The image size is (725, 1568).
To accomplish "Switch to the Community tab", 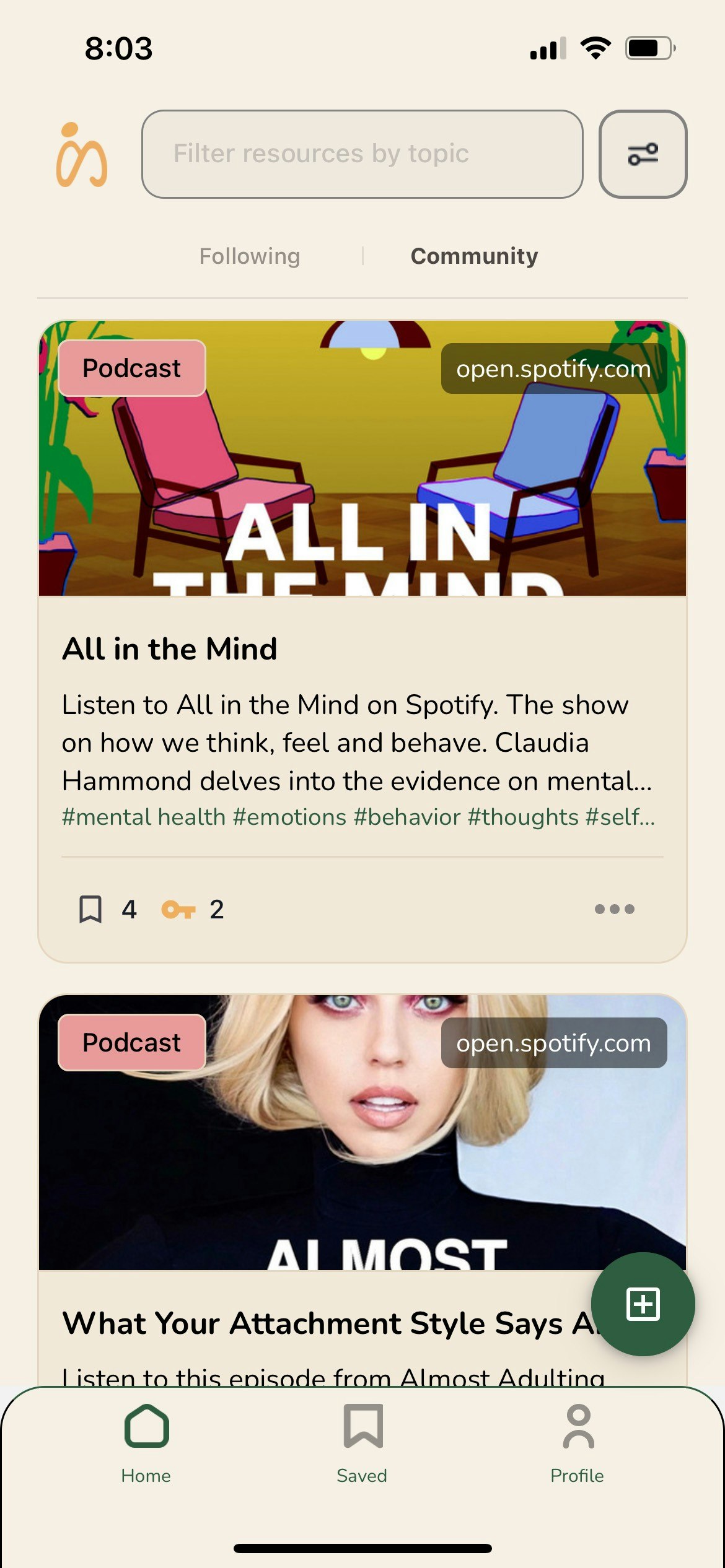I will coord(474,256).
